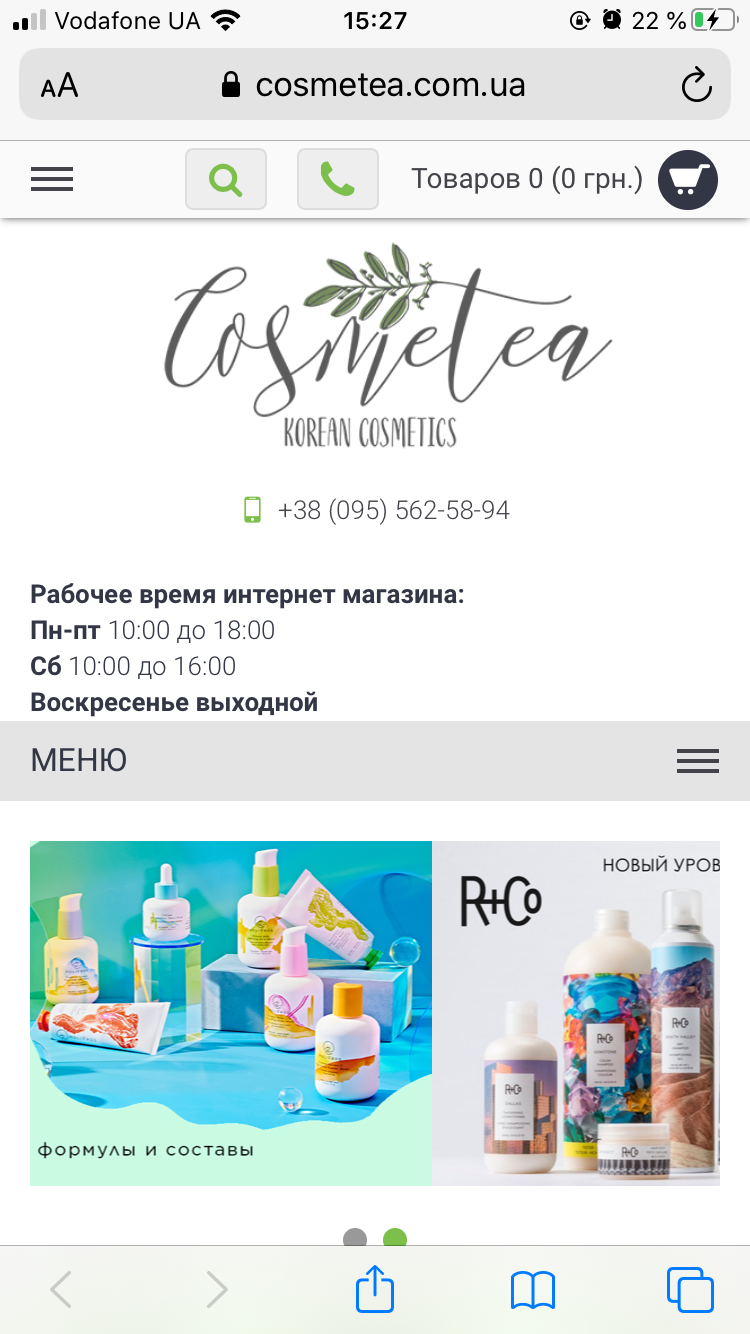The image size is (750, 1334).
Task: Reload the page in Safari
Action: coord(696,86)
